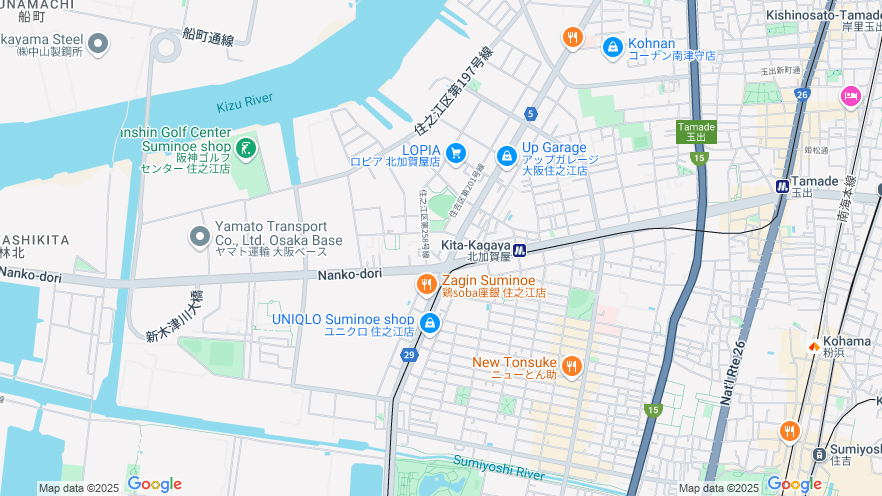882x496 pixels.
Task: Tap the Tamade station icon
Action: click(782, 185)
